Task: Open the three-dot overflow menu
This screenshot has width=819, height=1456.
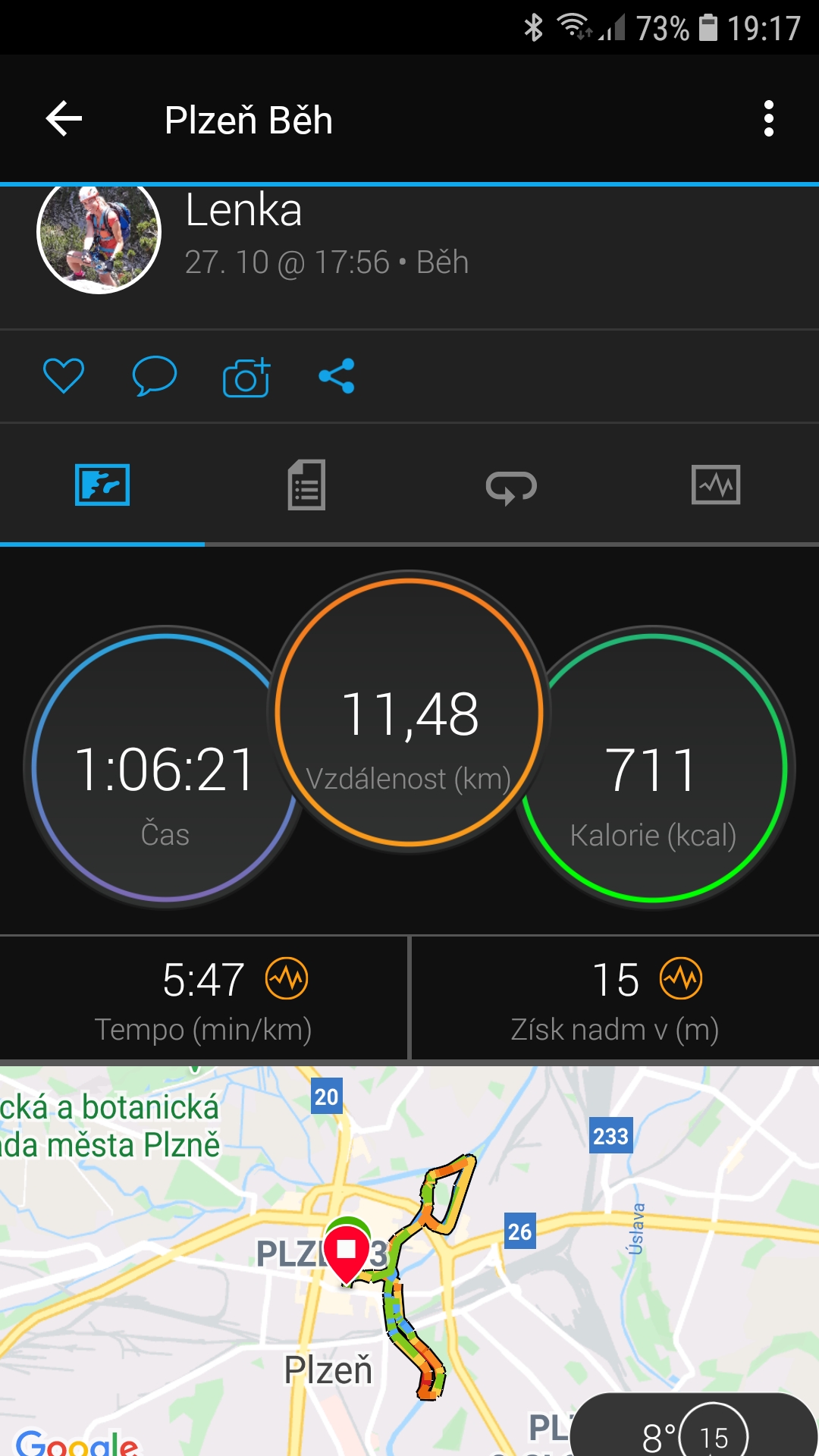Action: click(x=769, y=119)
